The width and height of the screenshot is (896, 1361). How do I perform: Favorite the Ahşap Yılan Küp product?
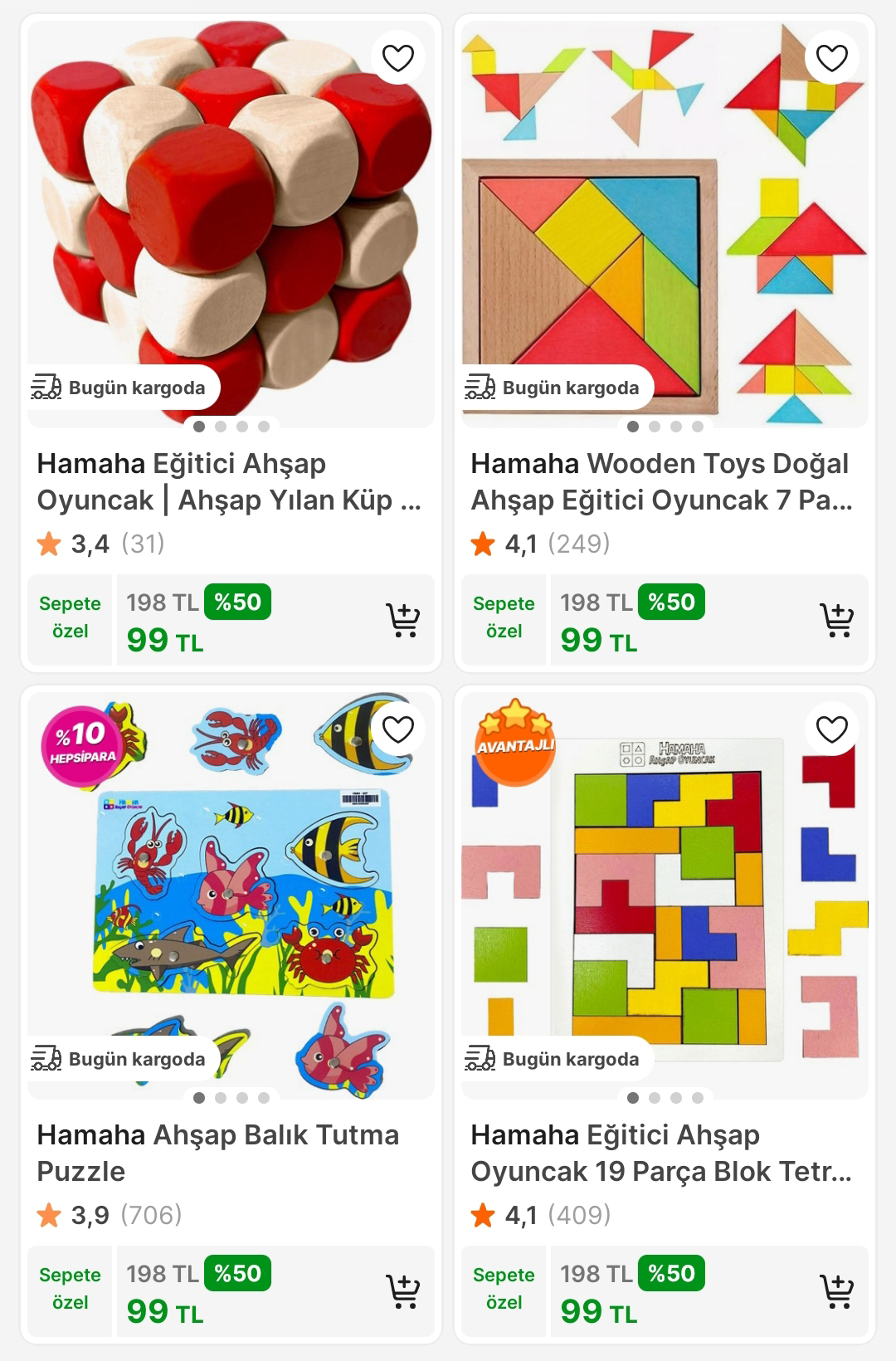[x=397, y=58]
